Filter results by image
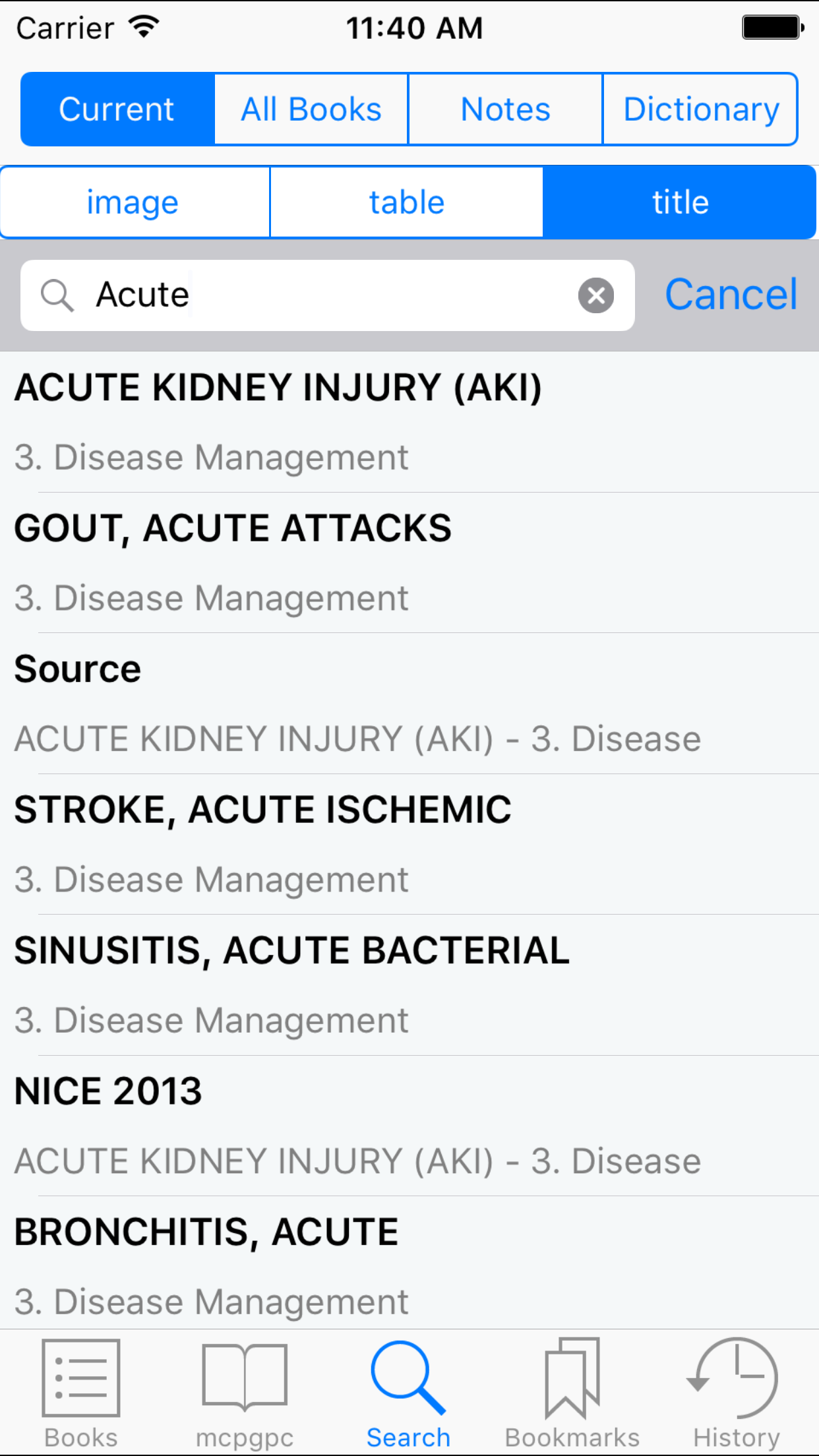The image size is (819, 1456). pyautogui.click(x=135, y=202)
